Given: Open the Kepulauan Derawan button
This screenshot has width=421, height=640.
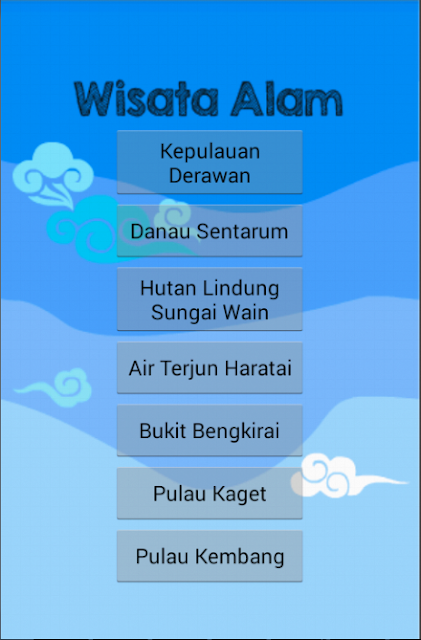Looking at the screenshot, I should pos(209,162).
